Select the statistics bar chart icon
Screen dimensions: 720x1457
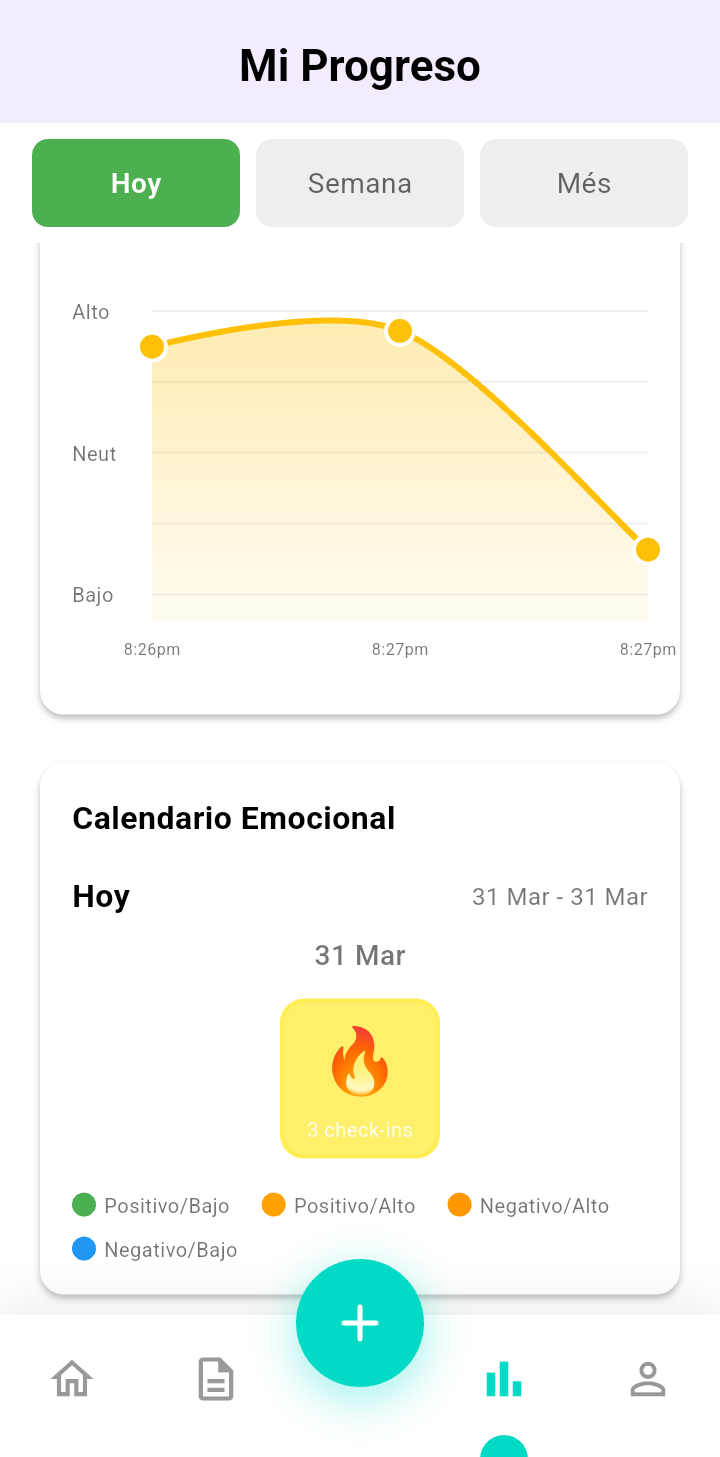[503, 1378]
